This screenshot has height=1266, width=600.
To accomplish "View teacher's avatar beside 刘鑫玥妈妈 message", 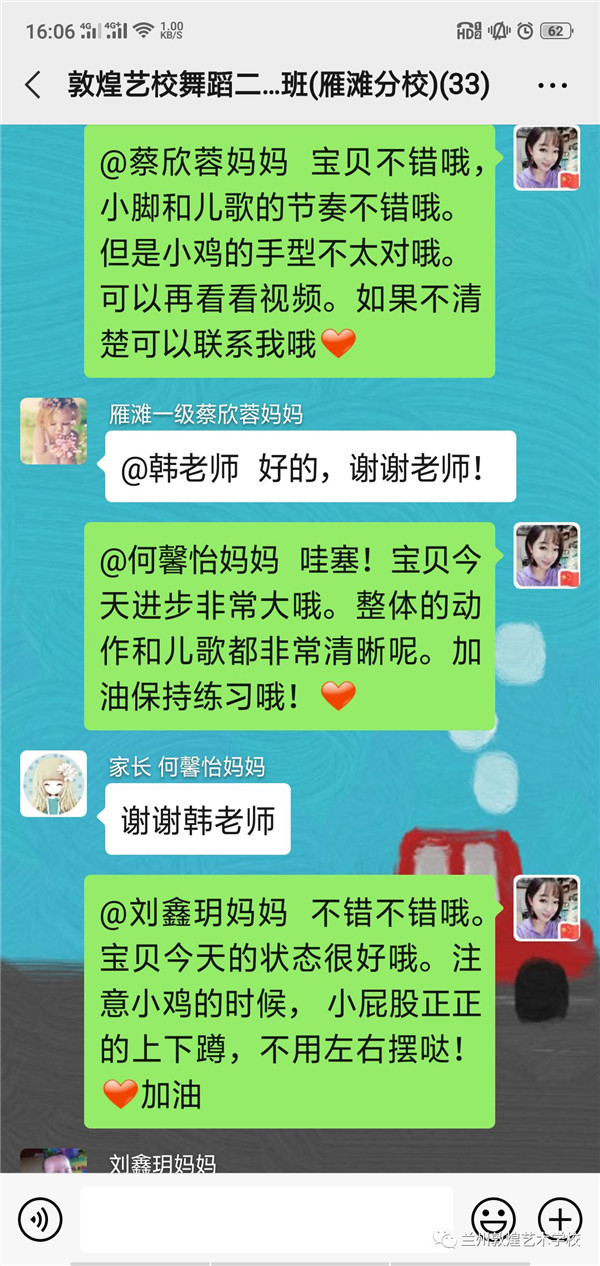I will point(547,908).
